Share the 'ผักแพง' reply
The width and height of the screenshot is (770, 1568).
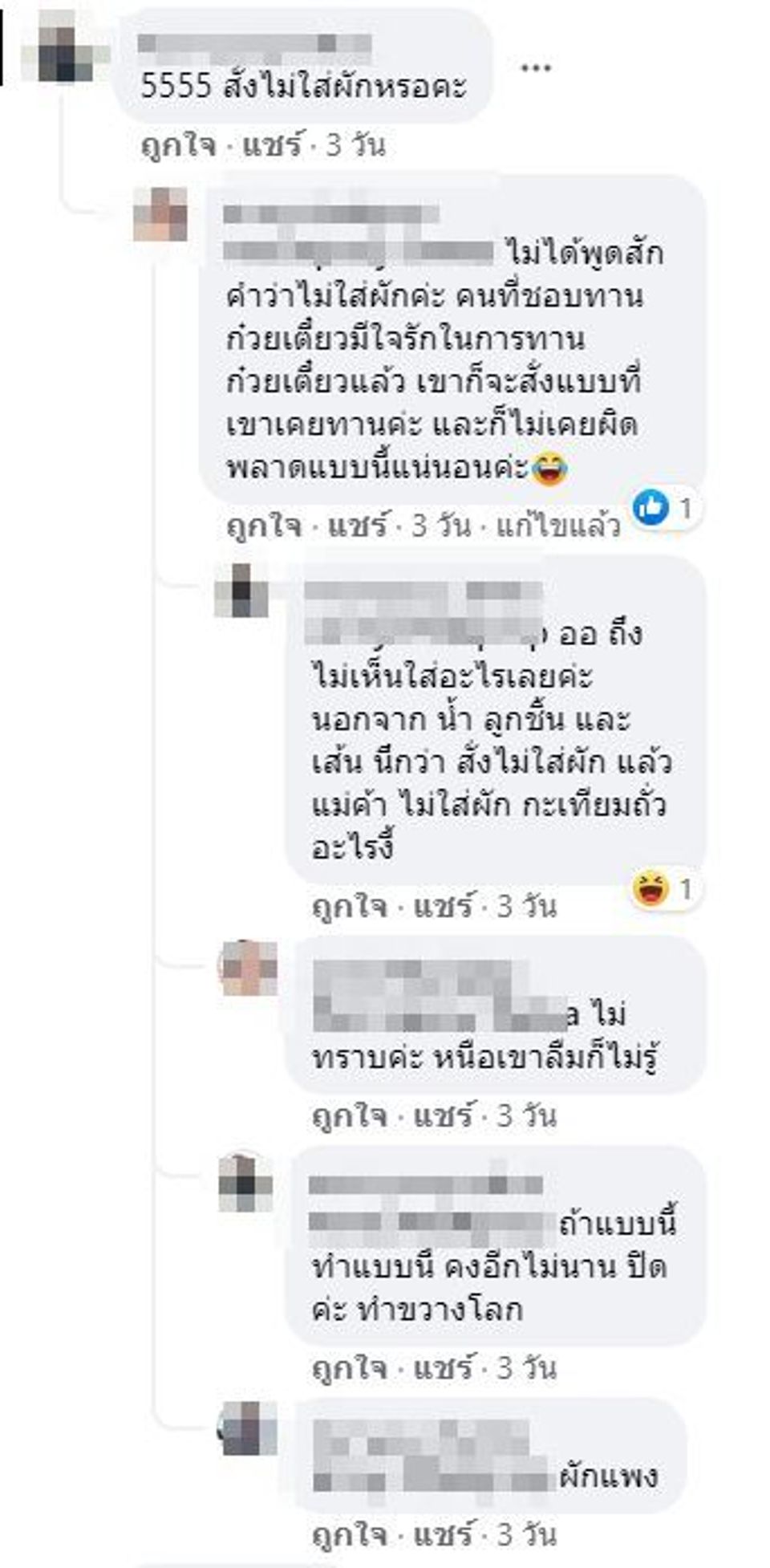click(x=443, y=1535)
